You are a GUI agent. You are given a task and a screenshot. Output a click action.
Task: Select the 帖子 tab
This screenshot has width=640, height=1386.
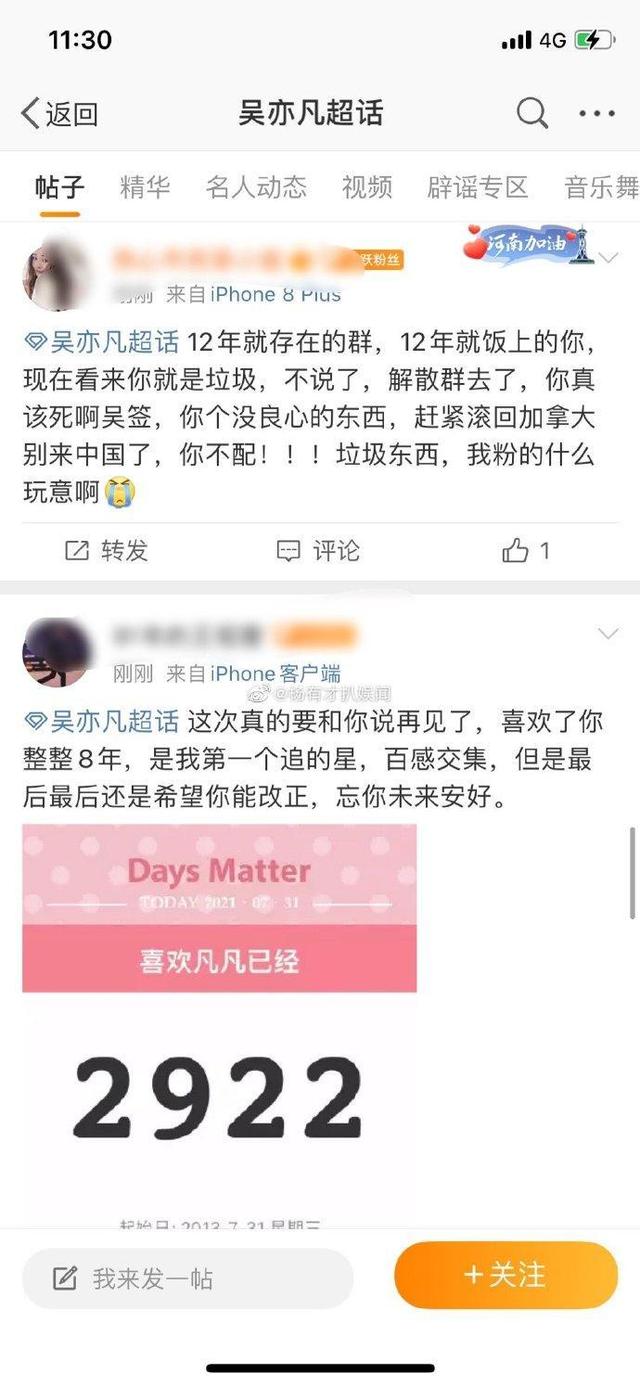(x=60, y=187)
